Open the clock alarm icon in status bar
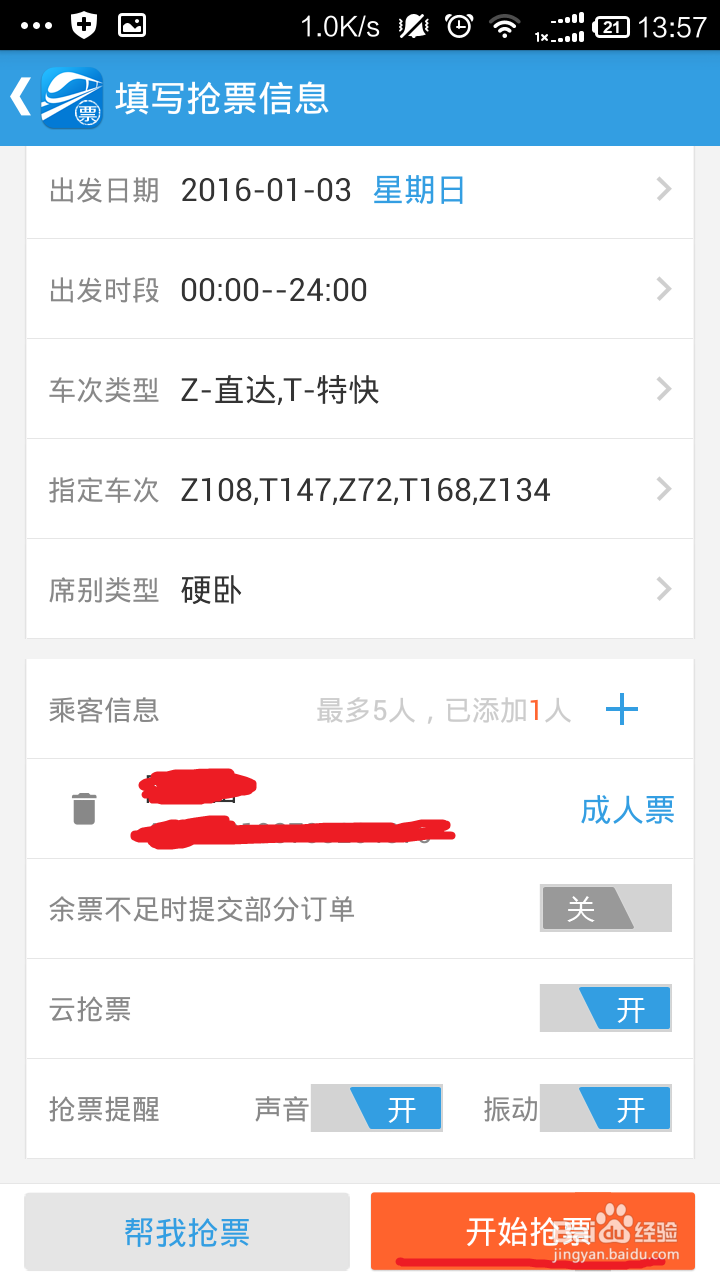Viewport: 720px width, 1280px height. 459,25
